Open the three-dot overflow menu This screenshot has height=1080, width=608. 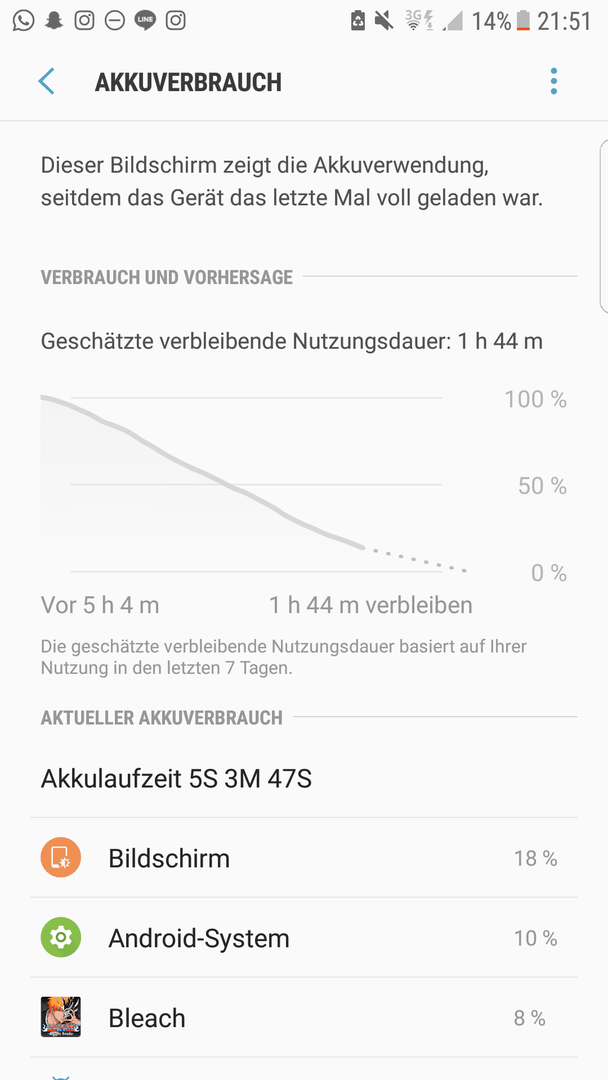point(554,81)
